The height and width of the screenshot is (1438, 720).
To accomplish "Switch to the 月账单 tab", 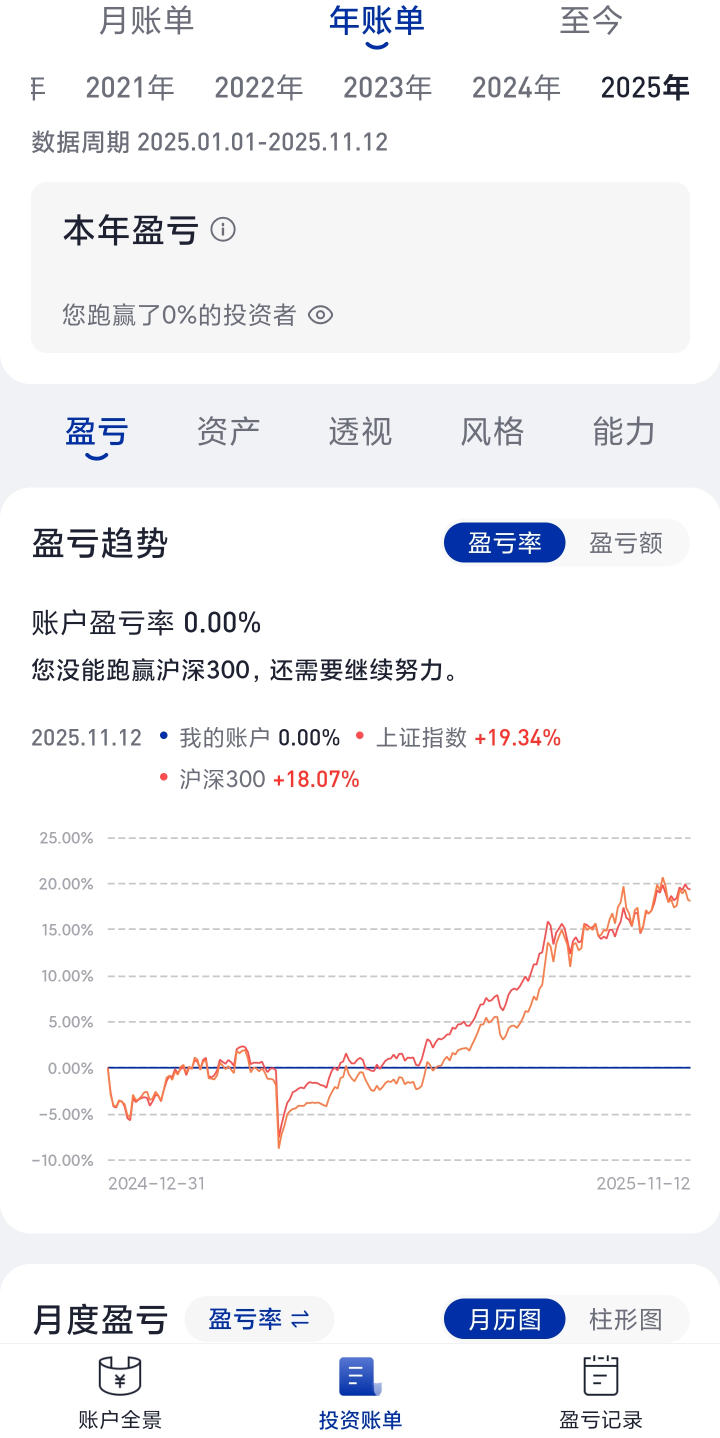I will pyautogui.click(x=146, y=21).
